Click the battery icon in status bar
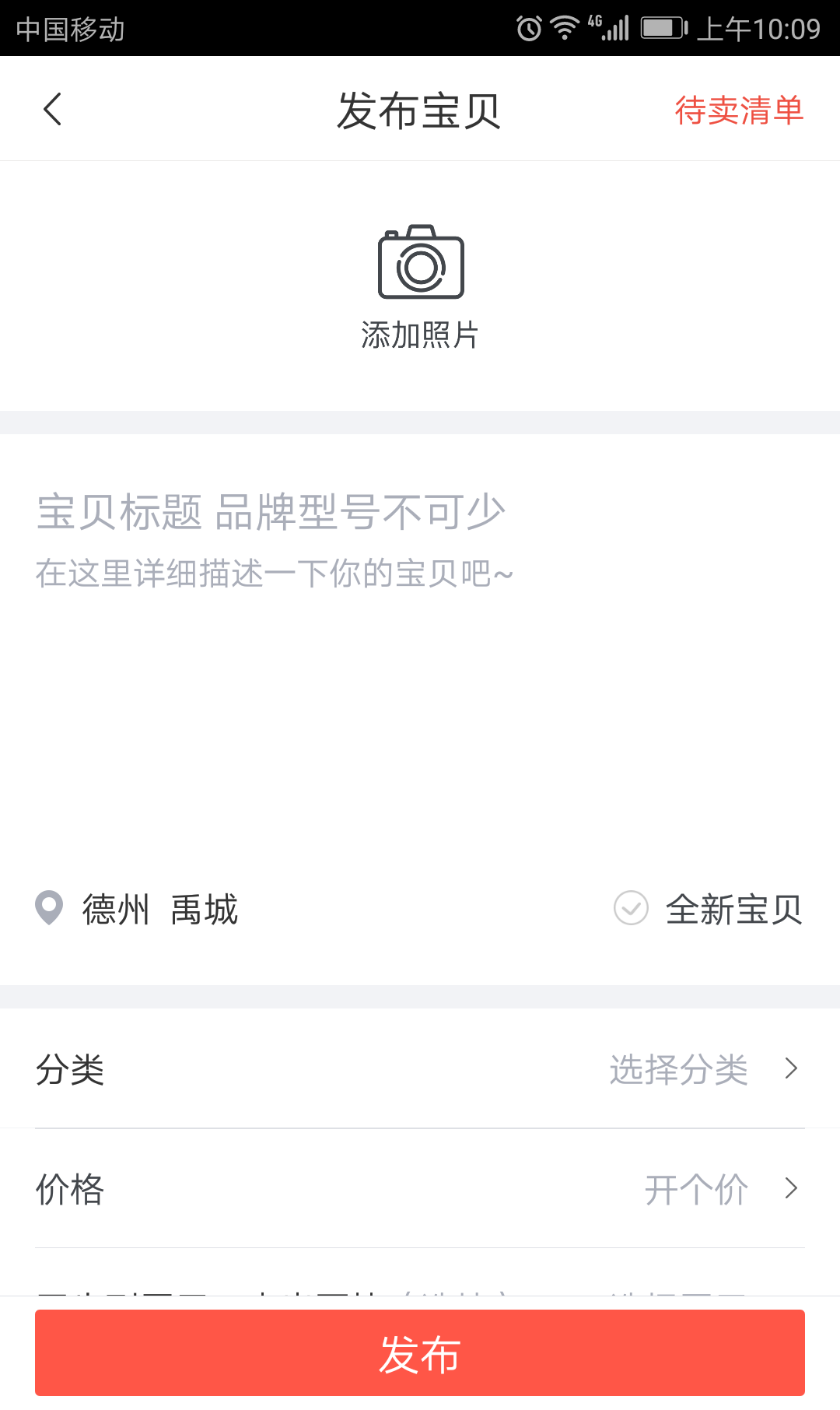Image resolution: width=840 pixels, height=1410 pixels. click(x=662, y=27)
